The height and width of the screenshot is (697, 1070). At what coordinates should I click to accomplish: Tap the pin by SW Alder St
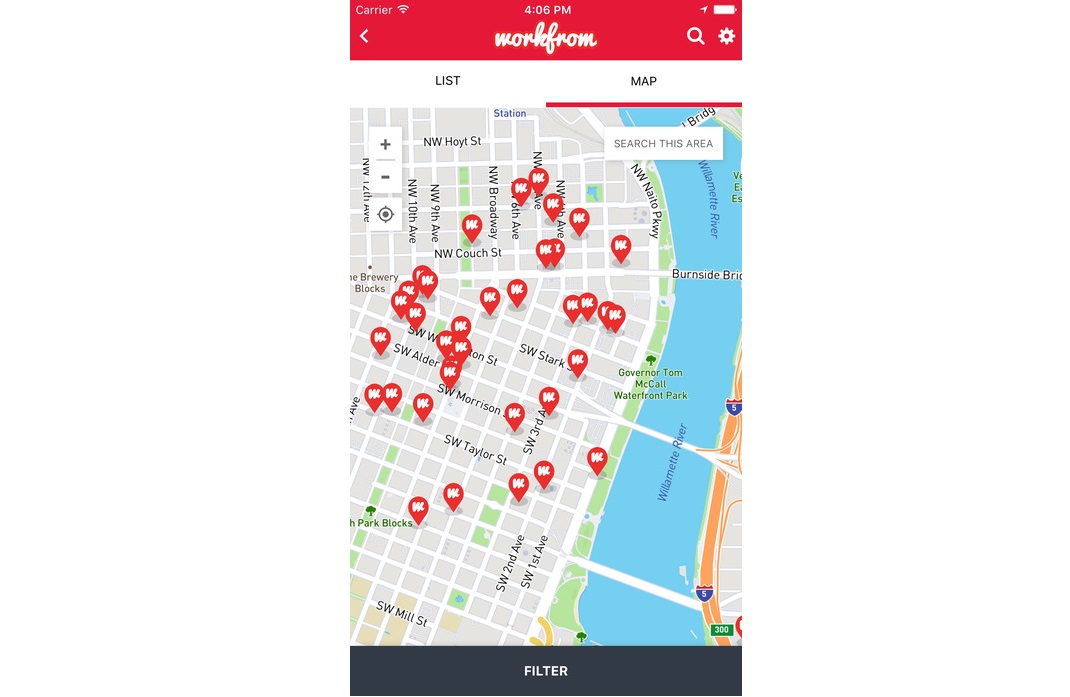pos(380,339)
